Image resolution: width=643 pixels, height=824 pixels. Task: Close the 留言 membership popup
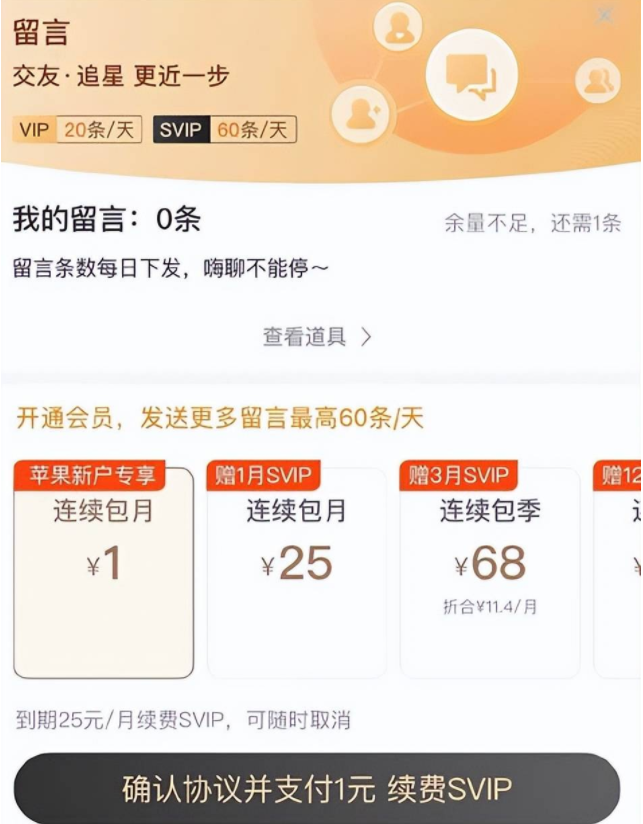tap(605, 15)
